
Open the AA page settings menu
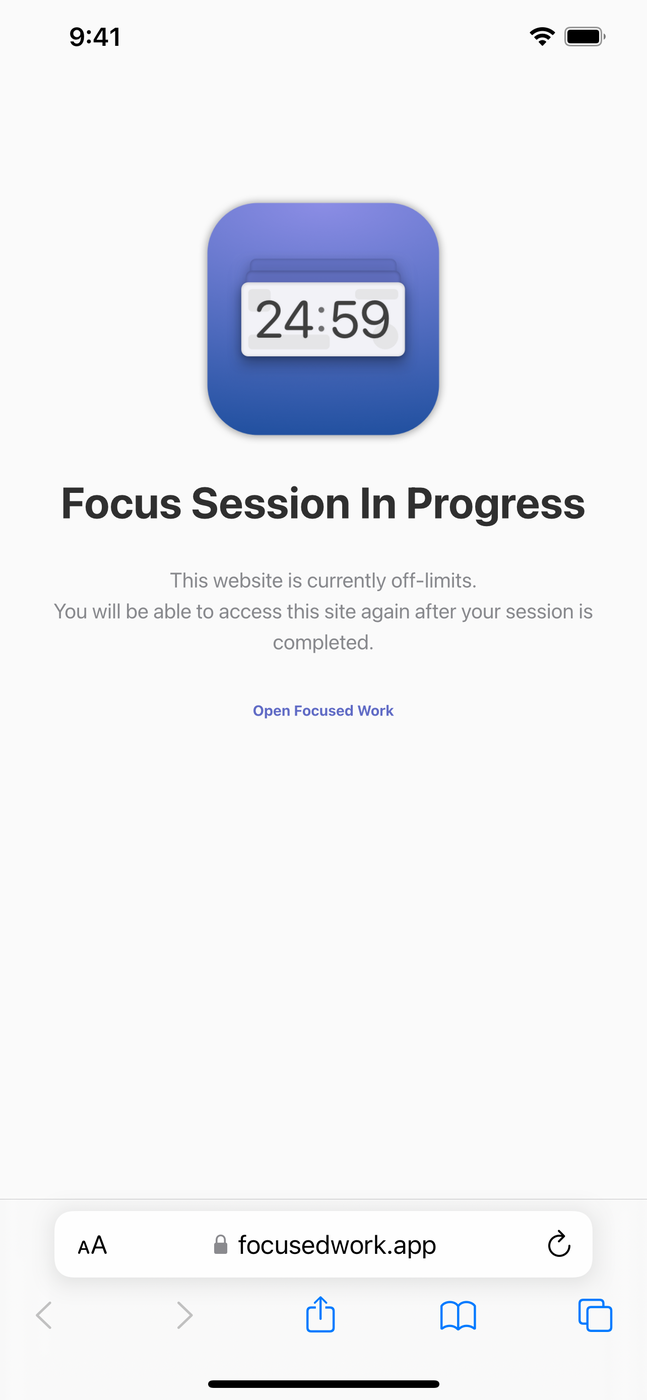tap(92, 1245)
